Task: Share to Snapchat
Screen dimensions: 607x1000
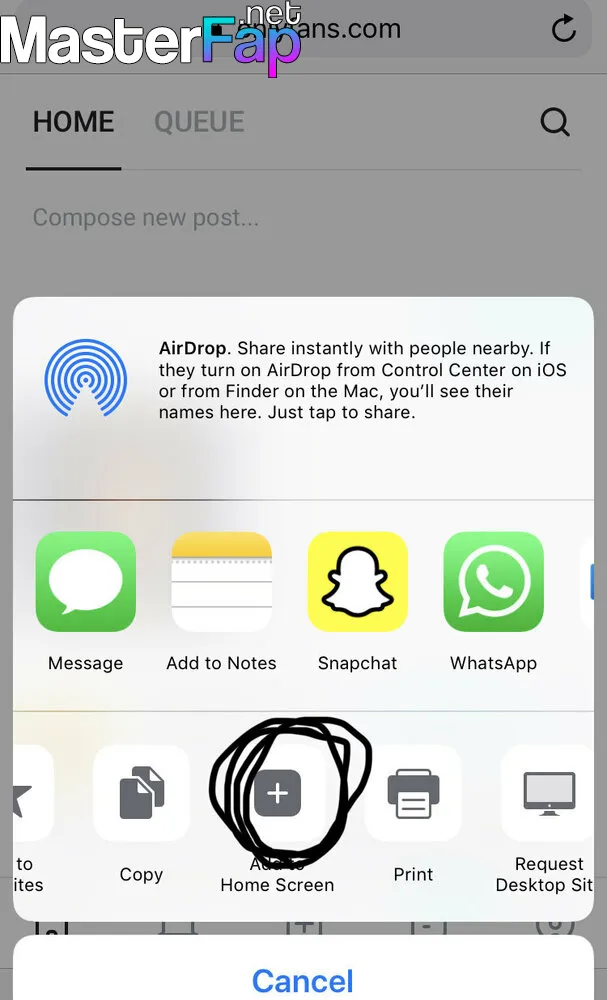Action: click(x=358, y=582)
